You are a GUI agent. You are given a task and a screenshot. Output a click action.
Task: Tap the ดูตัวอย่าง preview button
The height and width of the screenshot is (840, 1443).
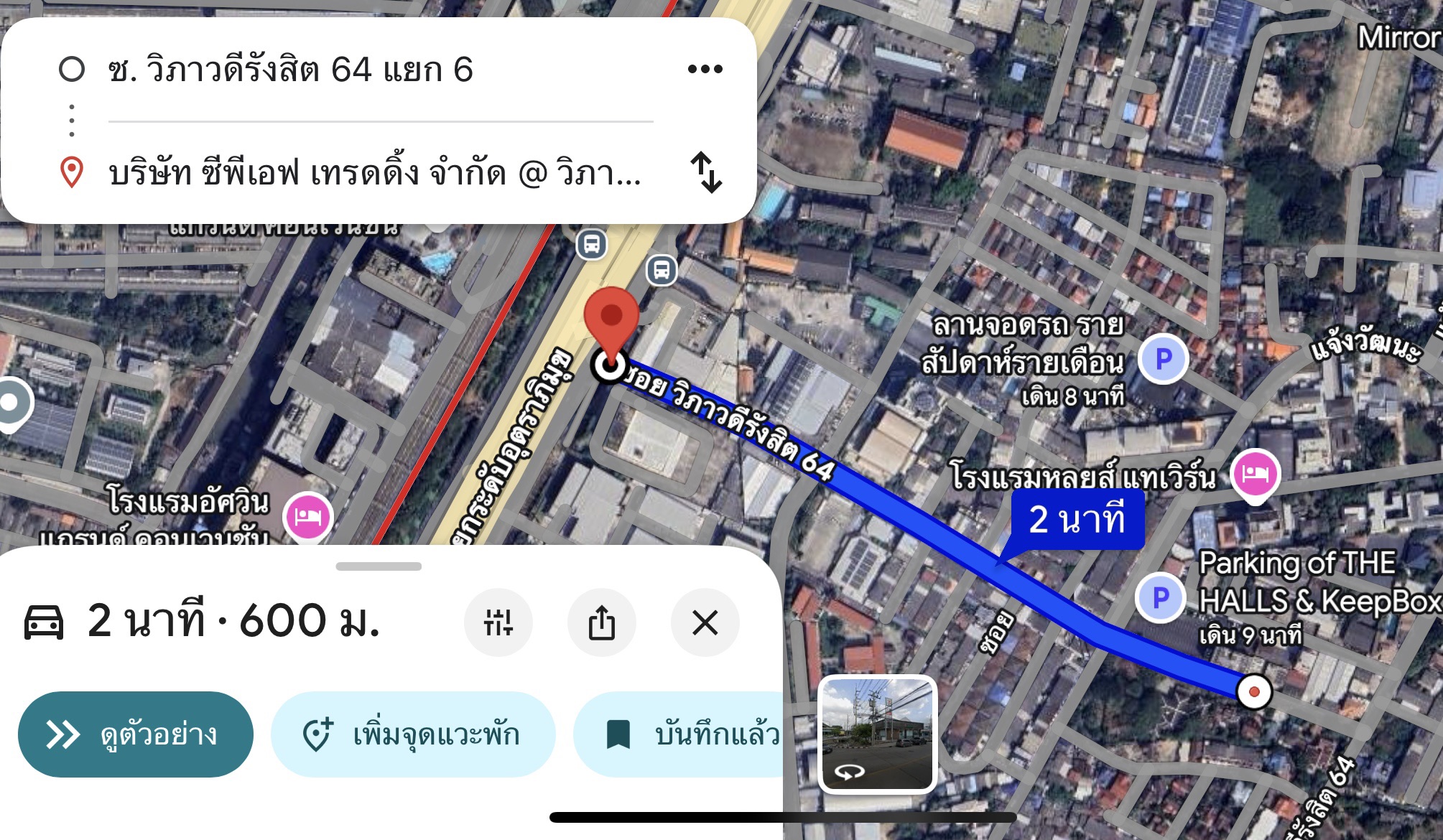[x=136, y=734]
